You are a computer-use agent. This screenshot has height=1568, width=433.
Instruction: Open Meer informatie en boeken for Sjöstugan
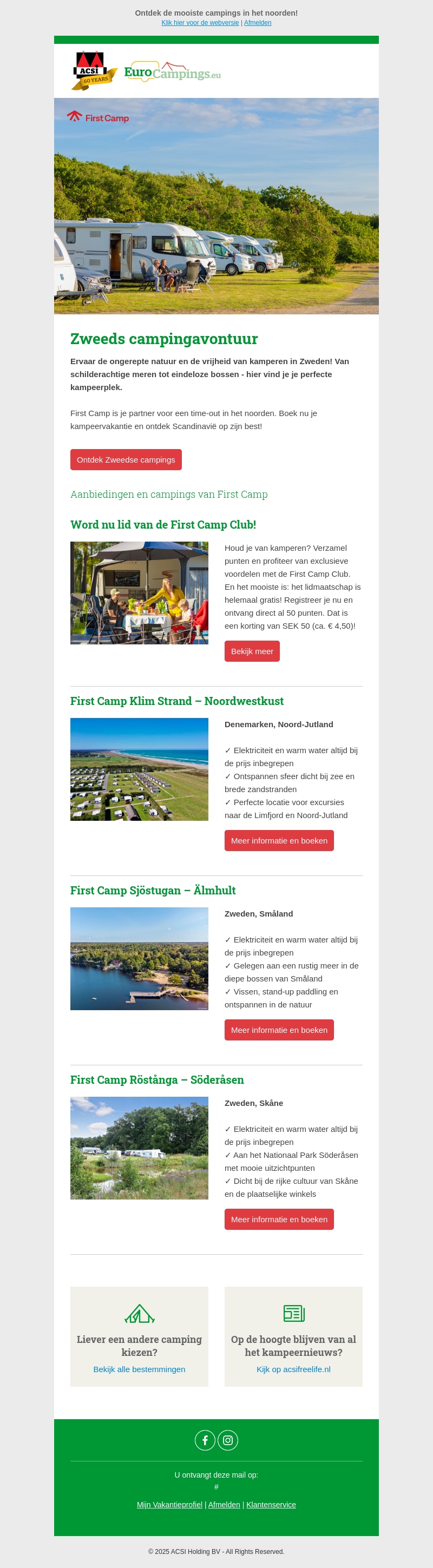[279, 1030]
